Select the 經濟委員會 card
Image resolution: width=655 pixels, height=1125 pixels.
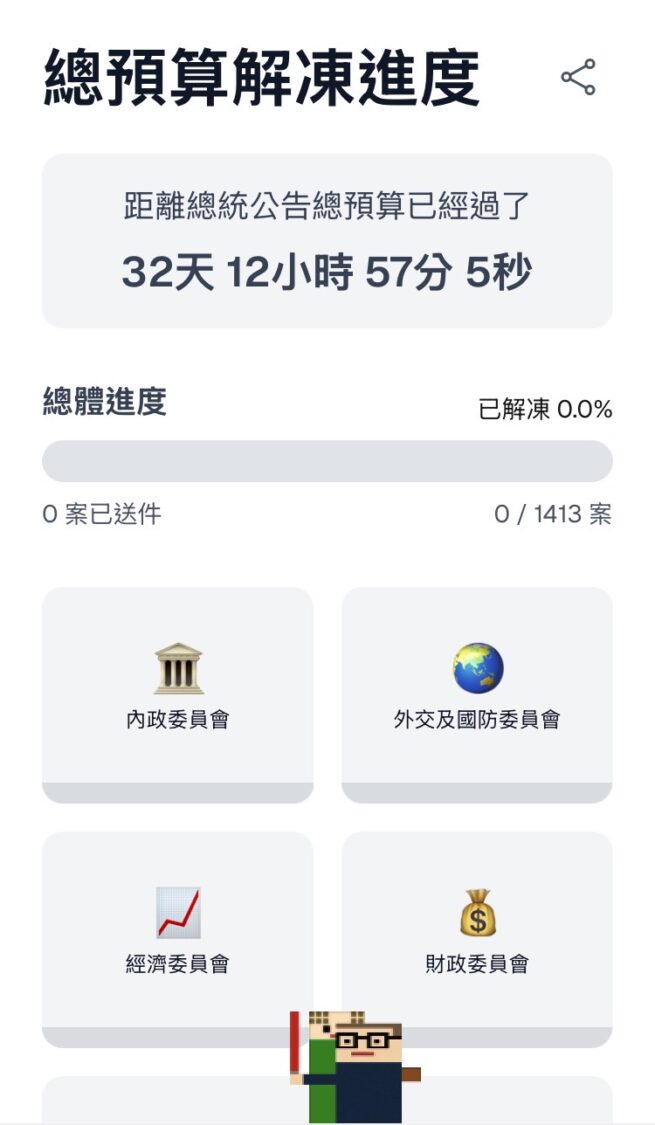click(x=177, y=937)
